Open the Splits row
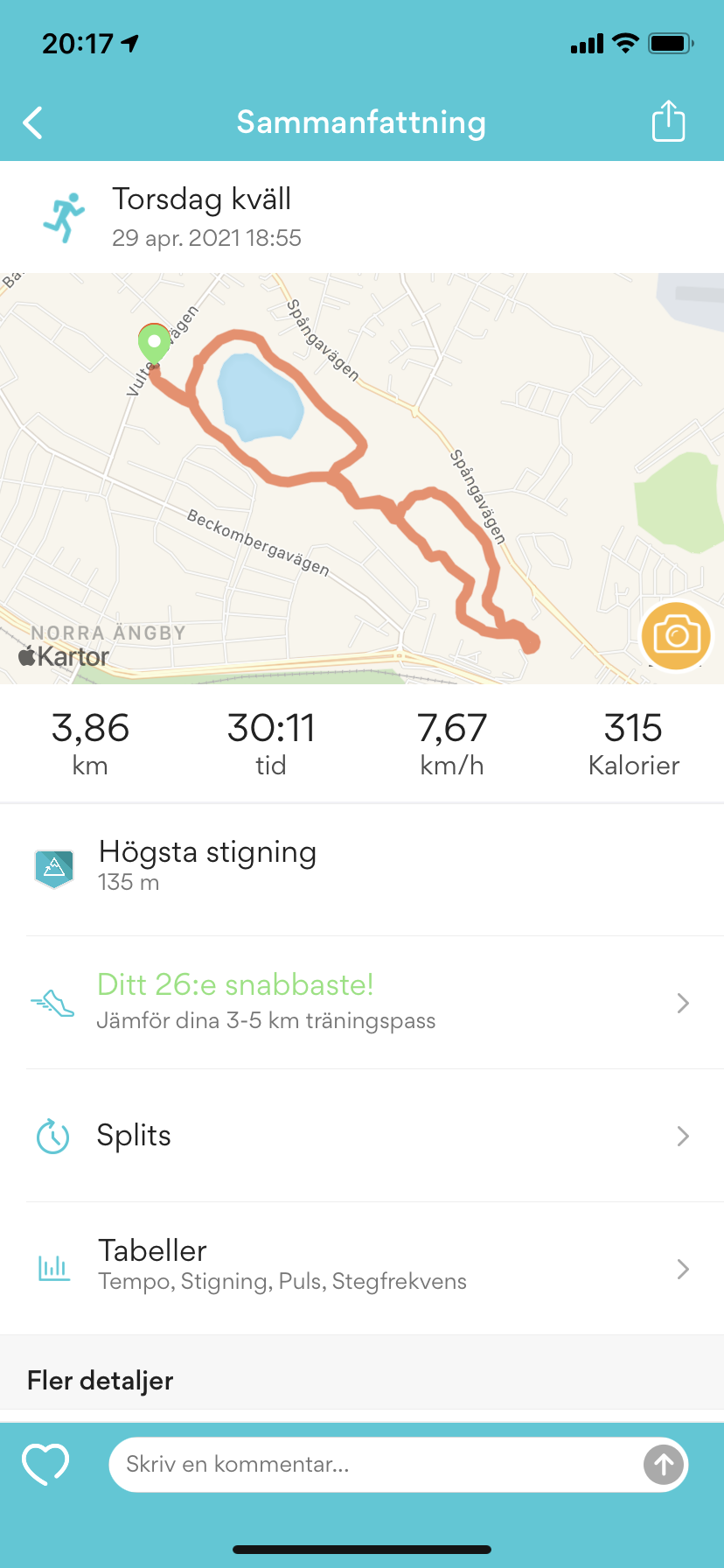 pos(362,1136)
